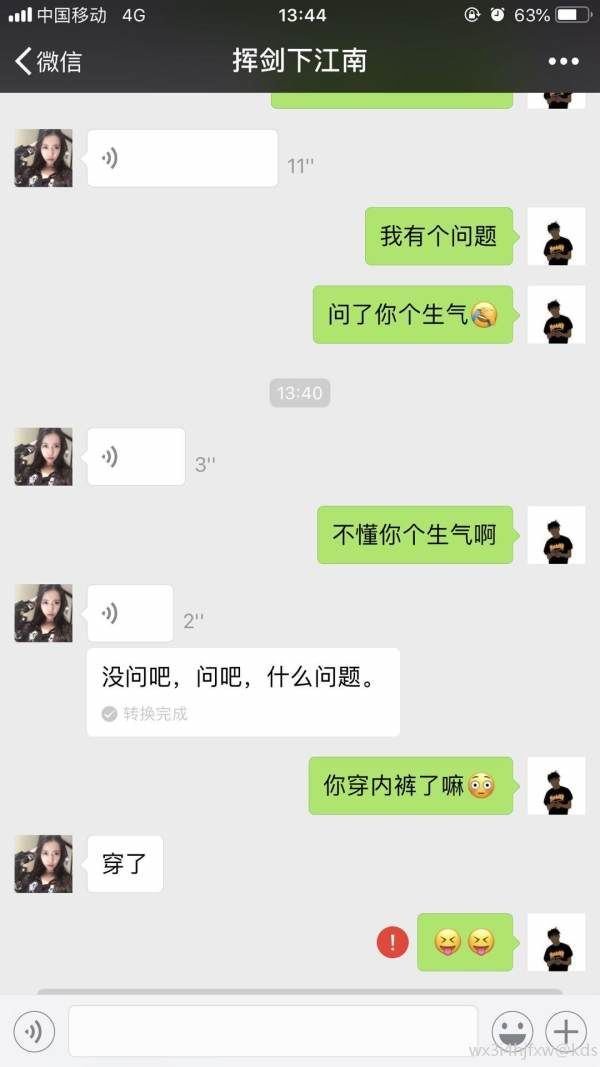Play the 2-second voice message
600x1067 pixels.
coord(130,613)
